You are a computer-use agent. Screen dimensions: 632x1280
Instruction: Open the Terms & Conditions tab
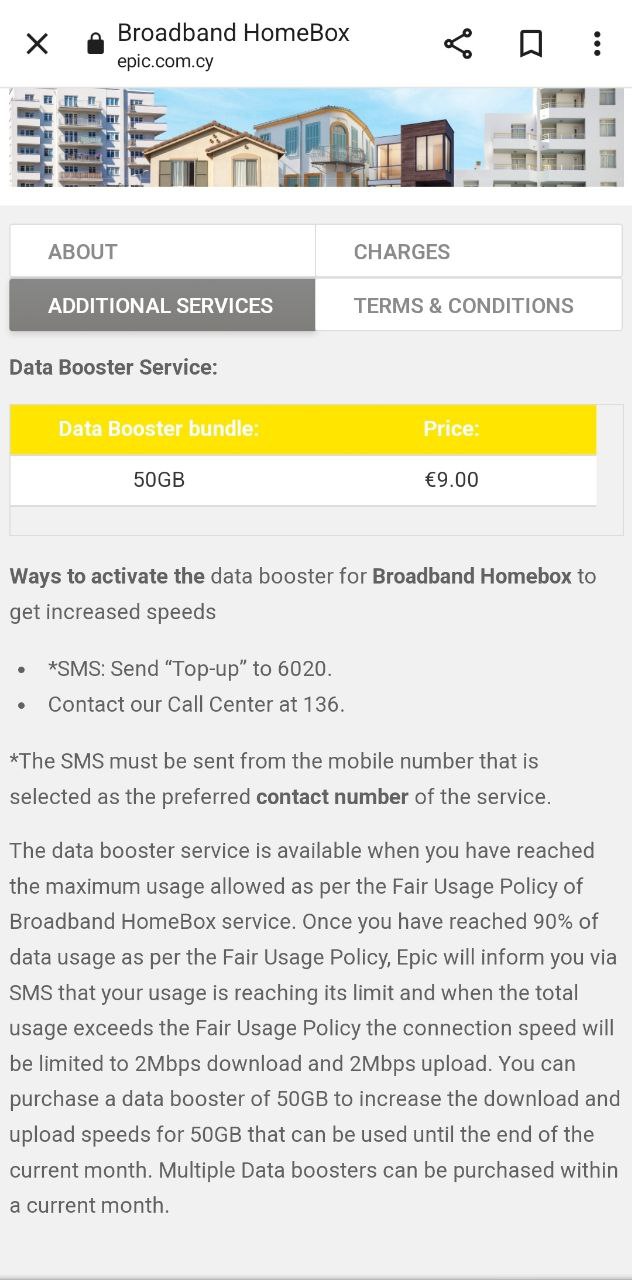[x=468, y=305]
